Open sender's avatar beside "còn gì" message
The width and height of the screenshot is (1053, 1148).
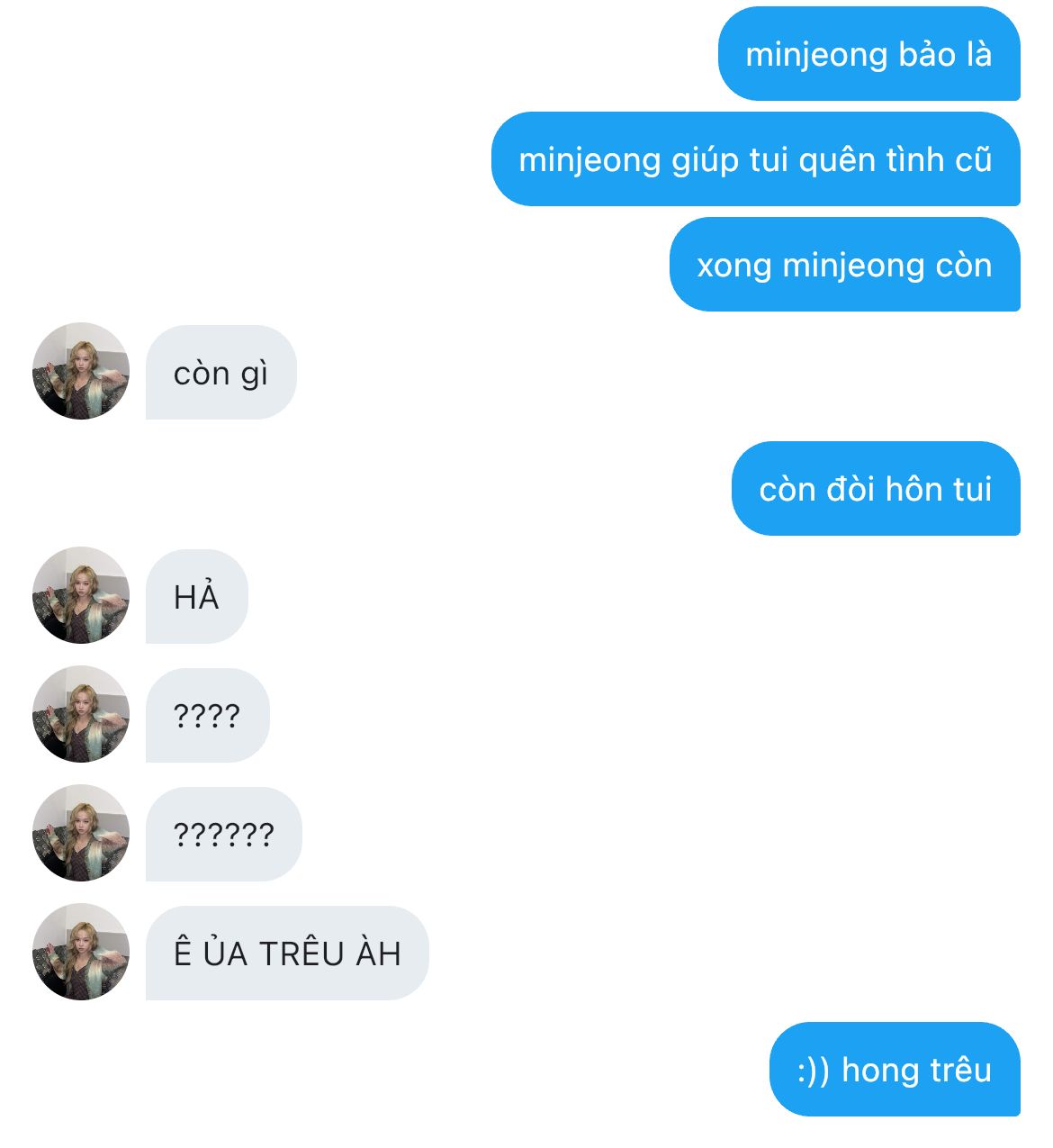coord(81,371)
